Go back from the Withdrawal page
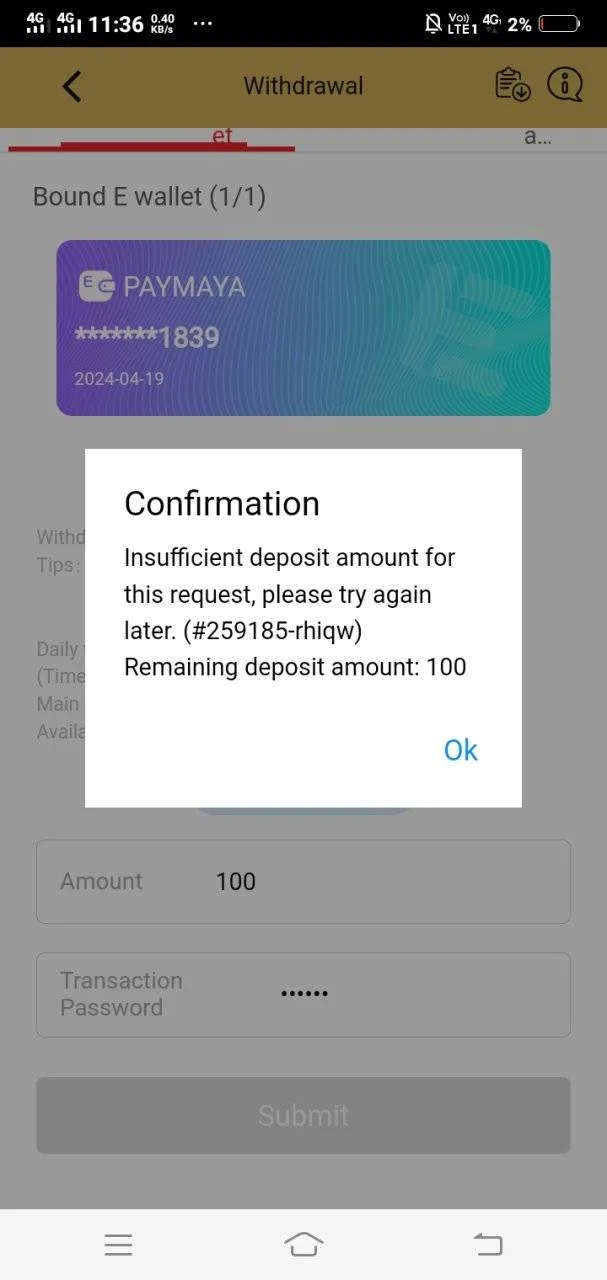Image resolution: width=607 pixels, height=1280 pixels. [72, 86]
